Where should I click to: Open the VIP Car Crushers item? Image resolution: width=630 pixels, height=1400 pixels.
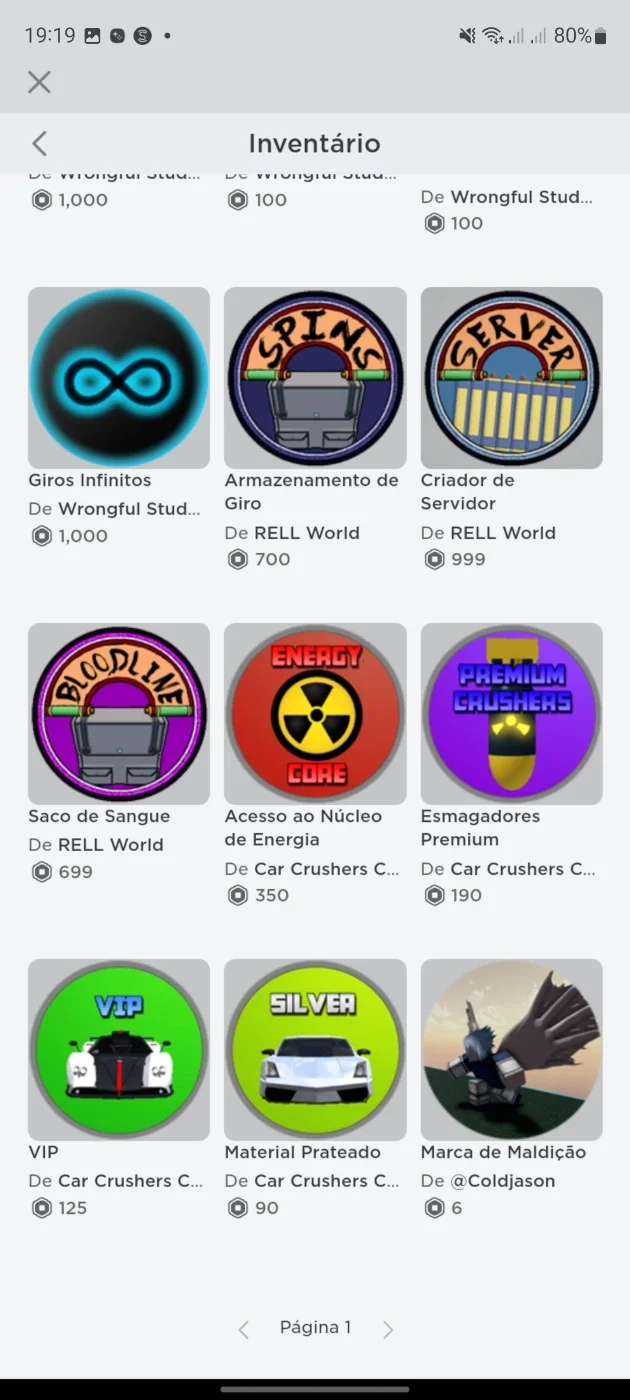click(x=119, y=1050)
